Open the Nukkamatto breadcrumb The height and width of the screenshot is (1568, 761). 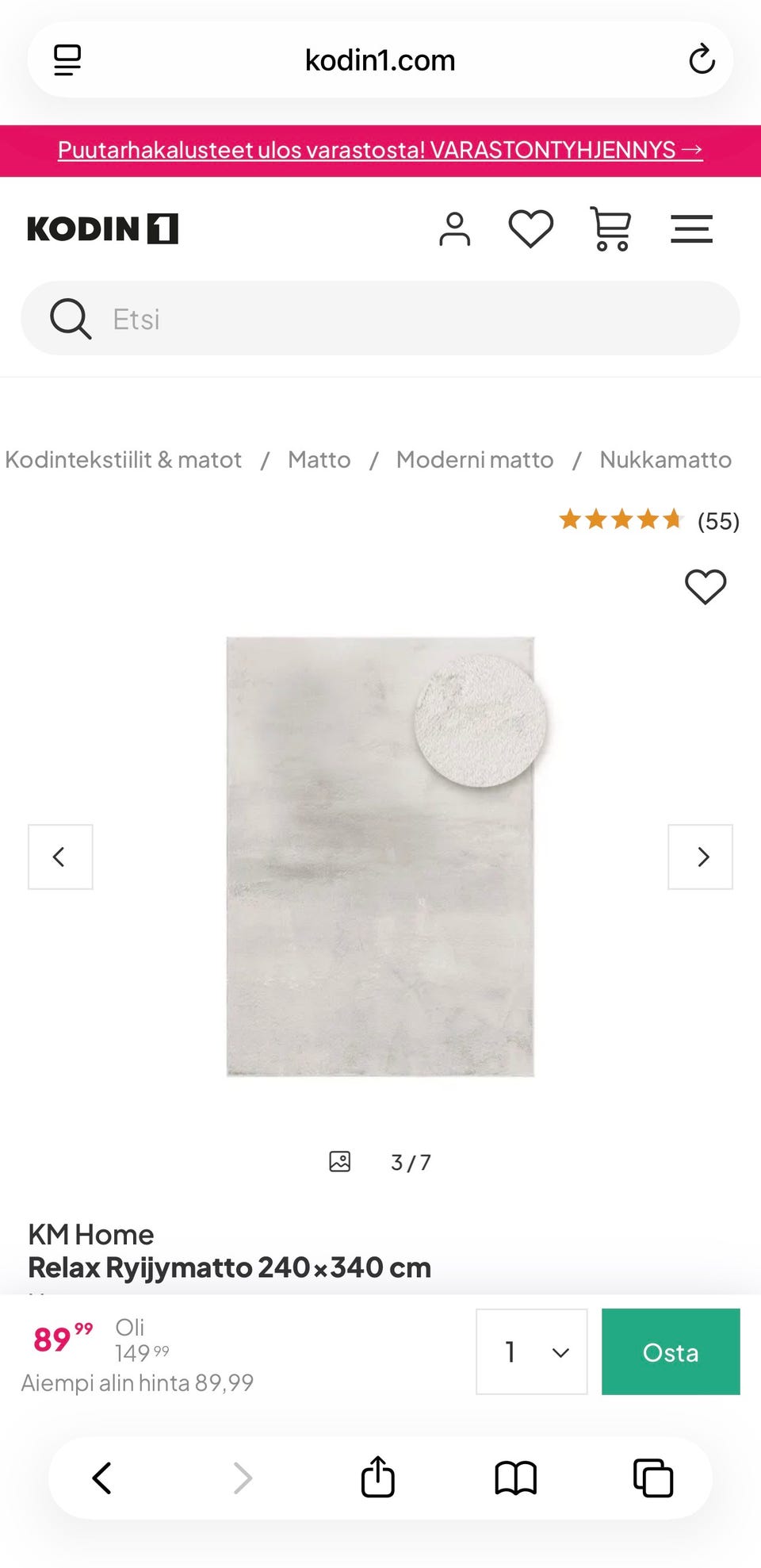(665, 460)
